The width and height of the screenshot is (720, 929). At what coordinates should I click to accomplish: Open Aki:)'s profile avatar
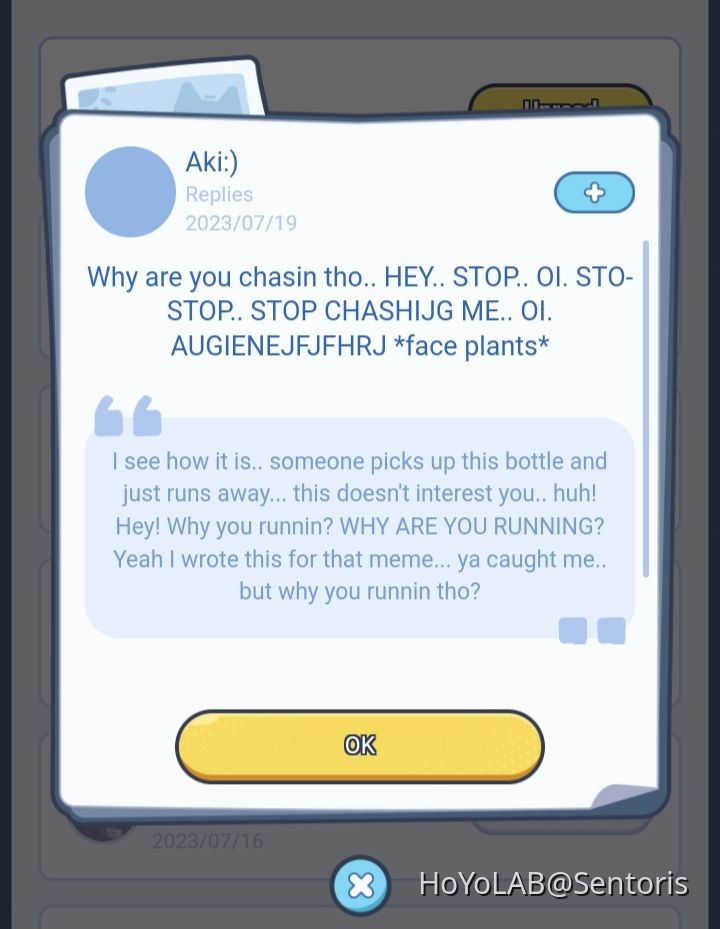[130, 192]
